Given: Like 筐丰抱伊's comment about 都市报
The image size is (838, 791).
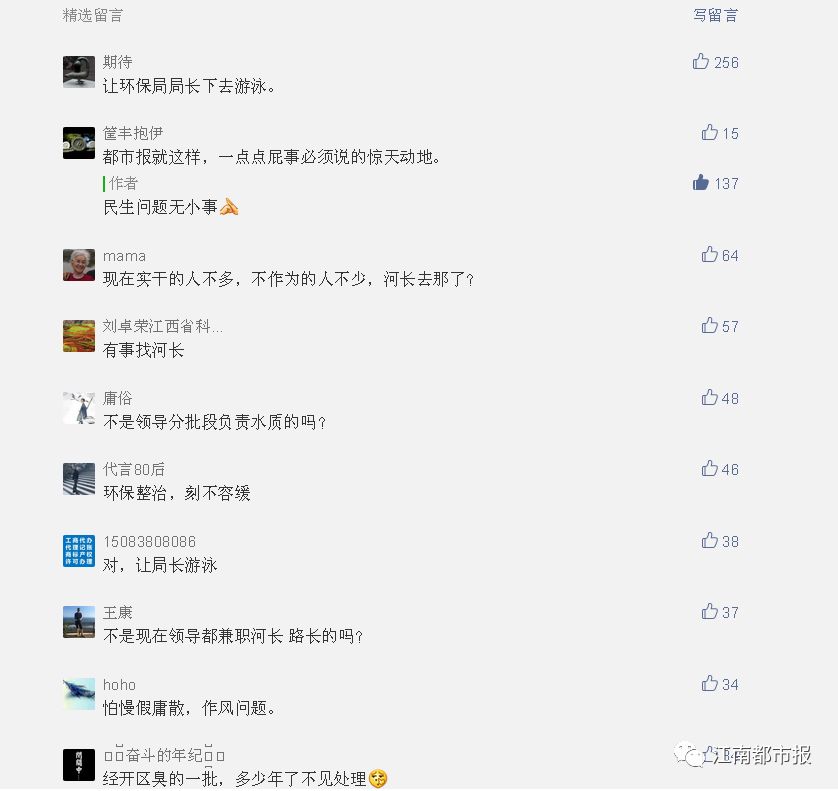Looking at the screenshot, I should (x=710, y=132).
